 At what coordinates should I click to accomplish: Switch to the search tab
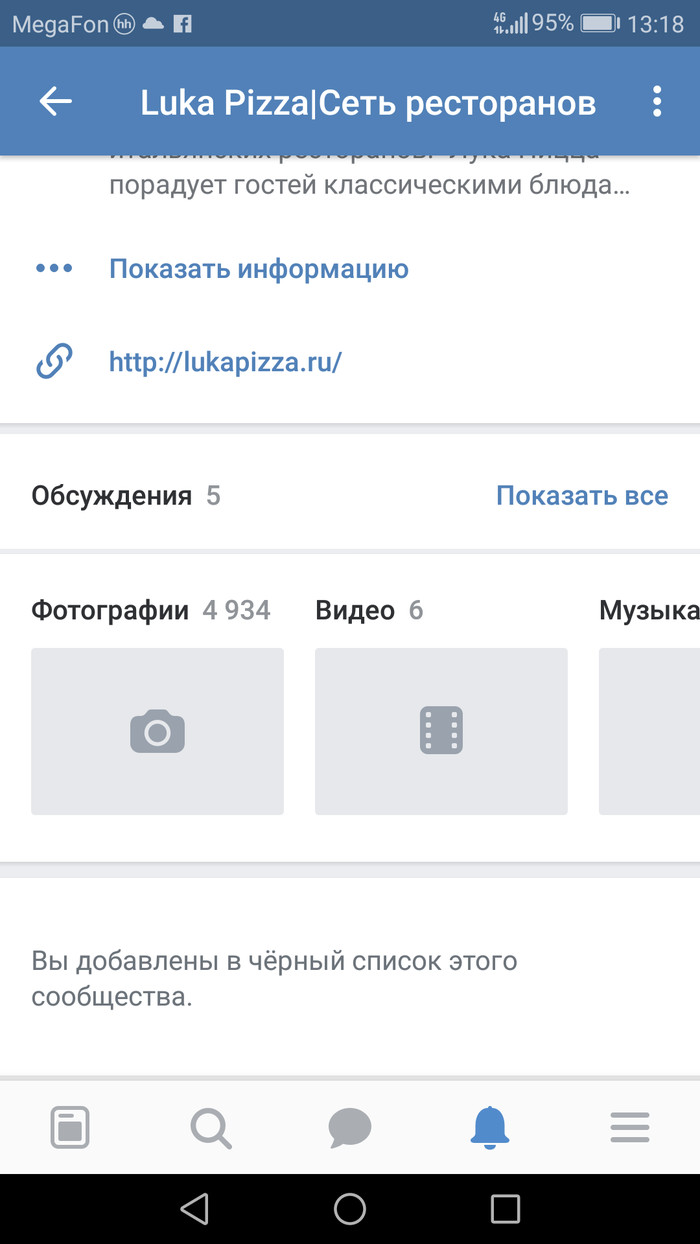click(210, 1128)
